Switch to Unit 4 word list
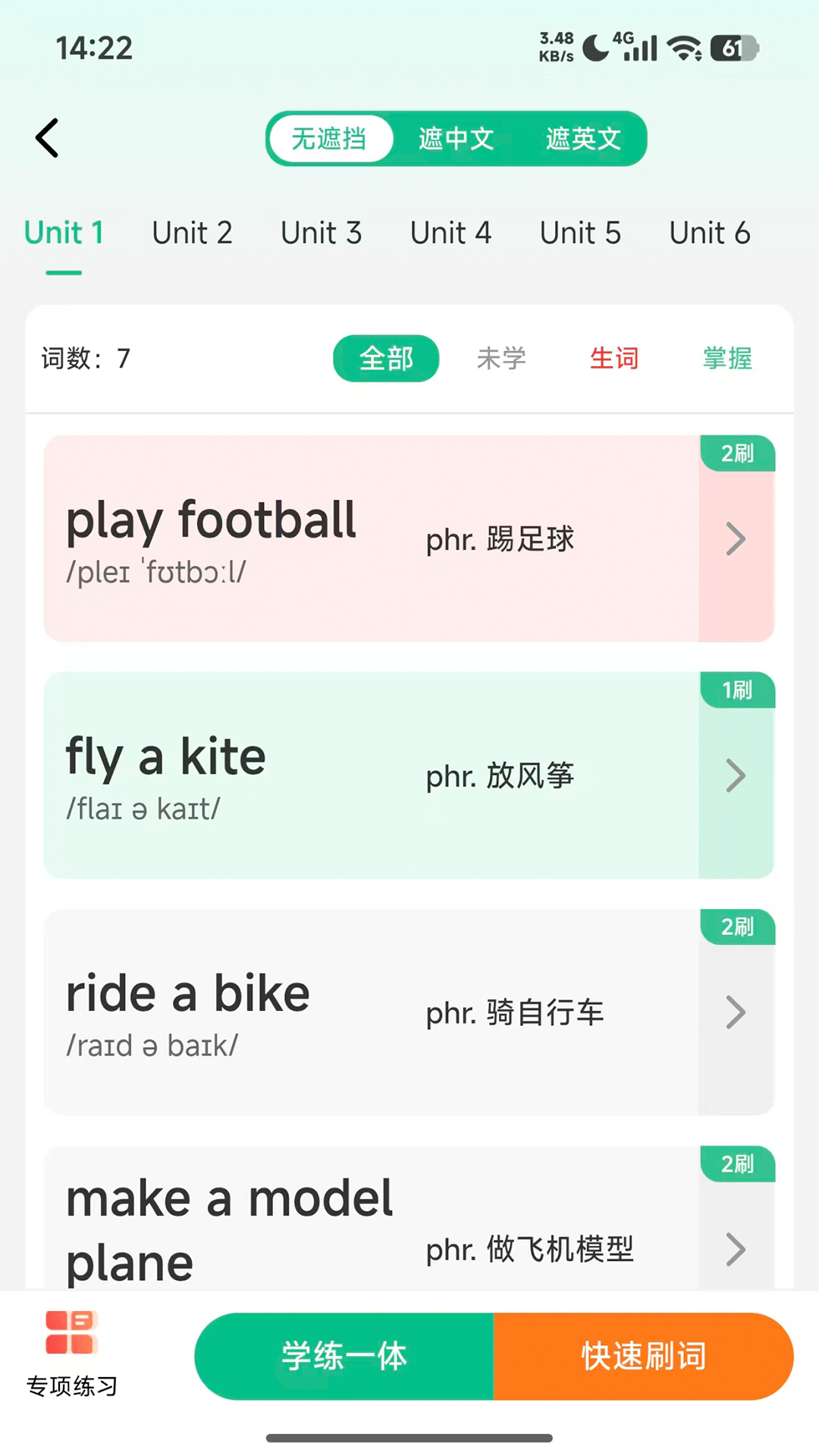The width and height of the screenshot is (819, 1456). (450, 233)
